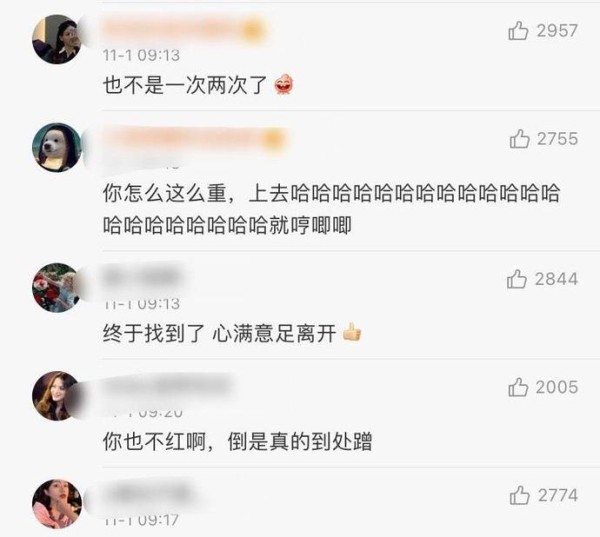Like the comment with 2005 likes

(519, 387)
